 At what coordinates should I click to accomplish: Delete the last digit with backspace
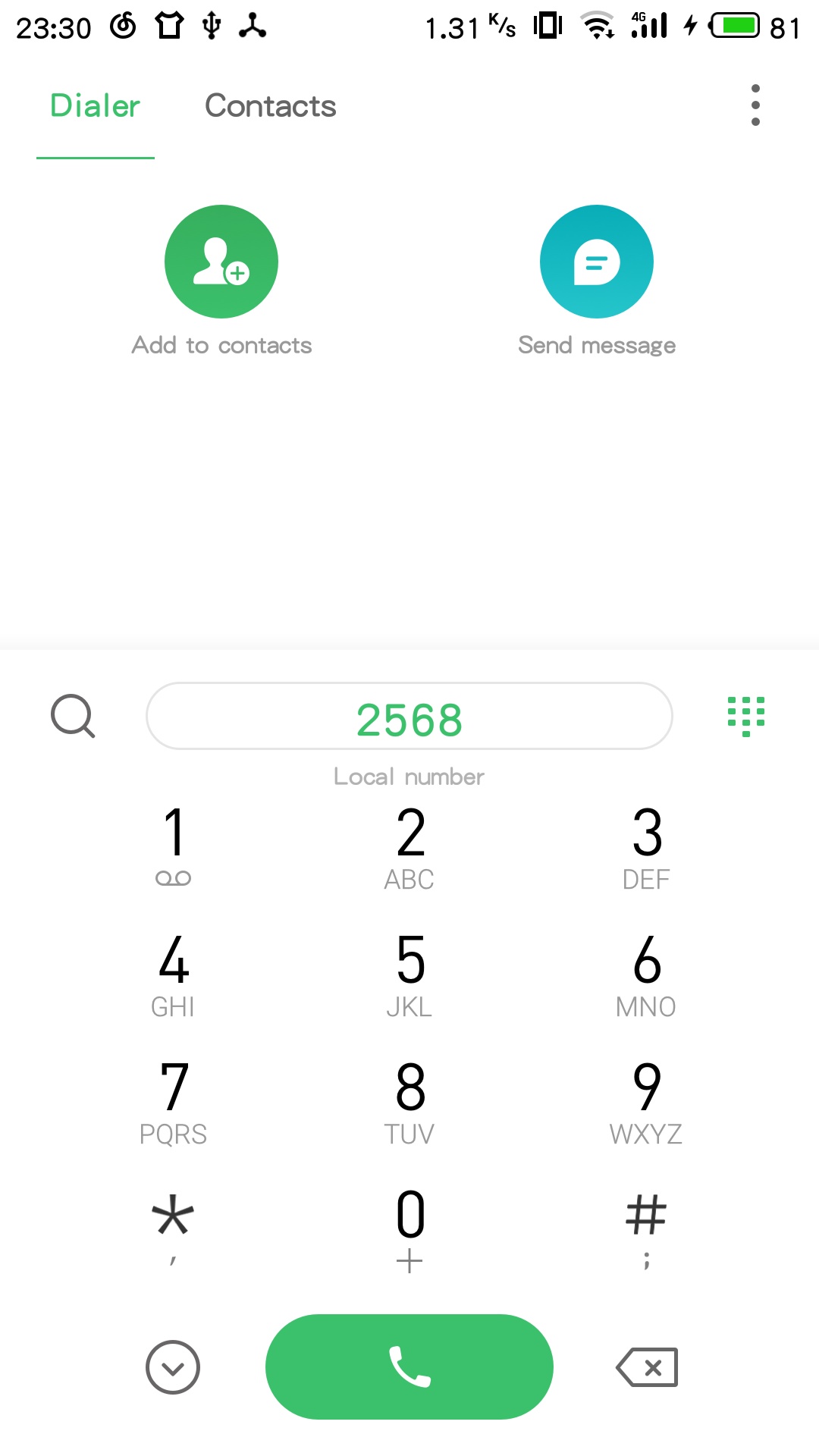point(647,1367)
